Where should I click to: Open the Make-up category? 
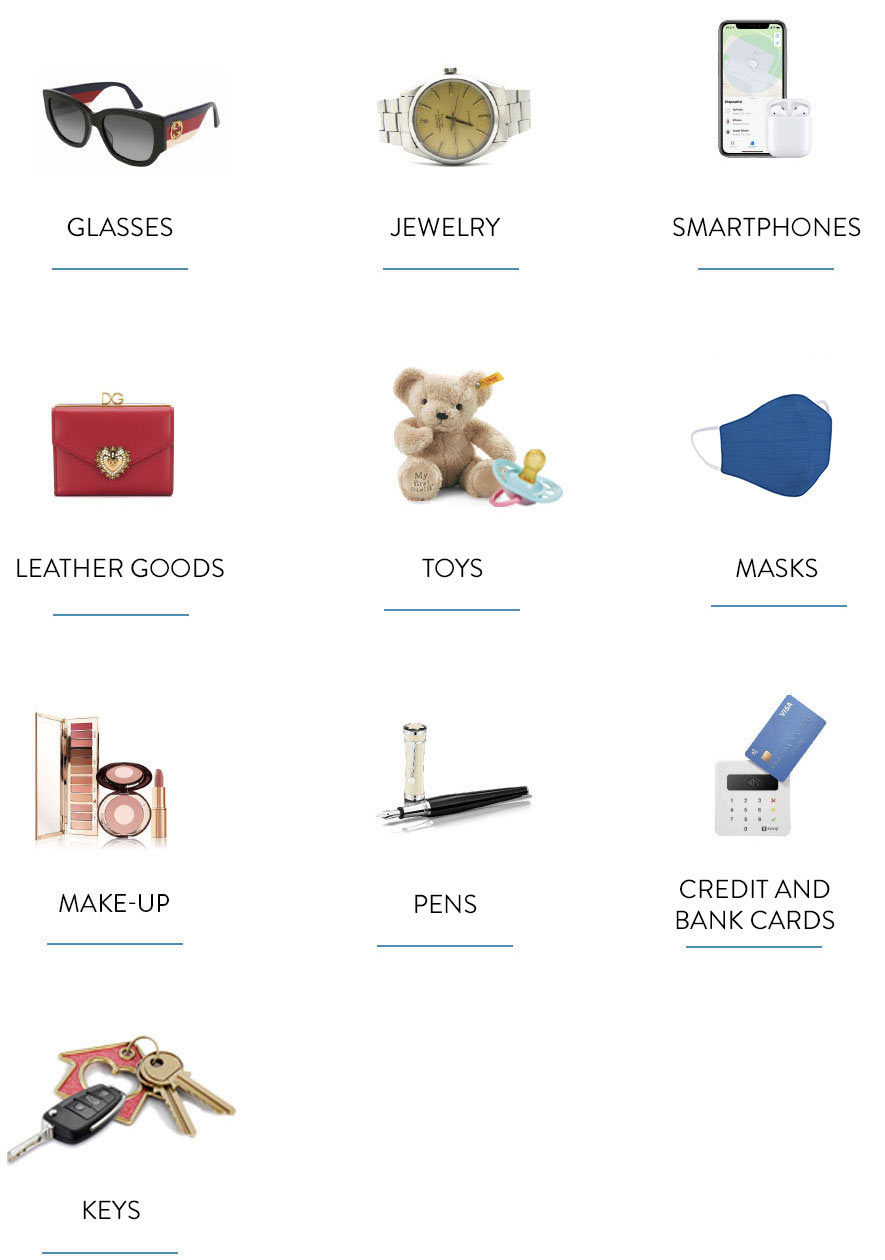point(114,904)
